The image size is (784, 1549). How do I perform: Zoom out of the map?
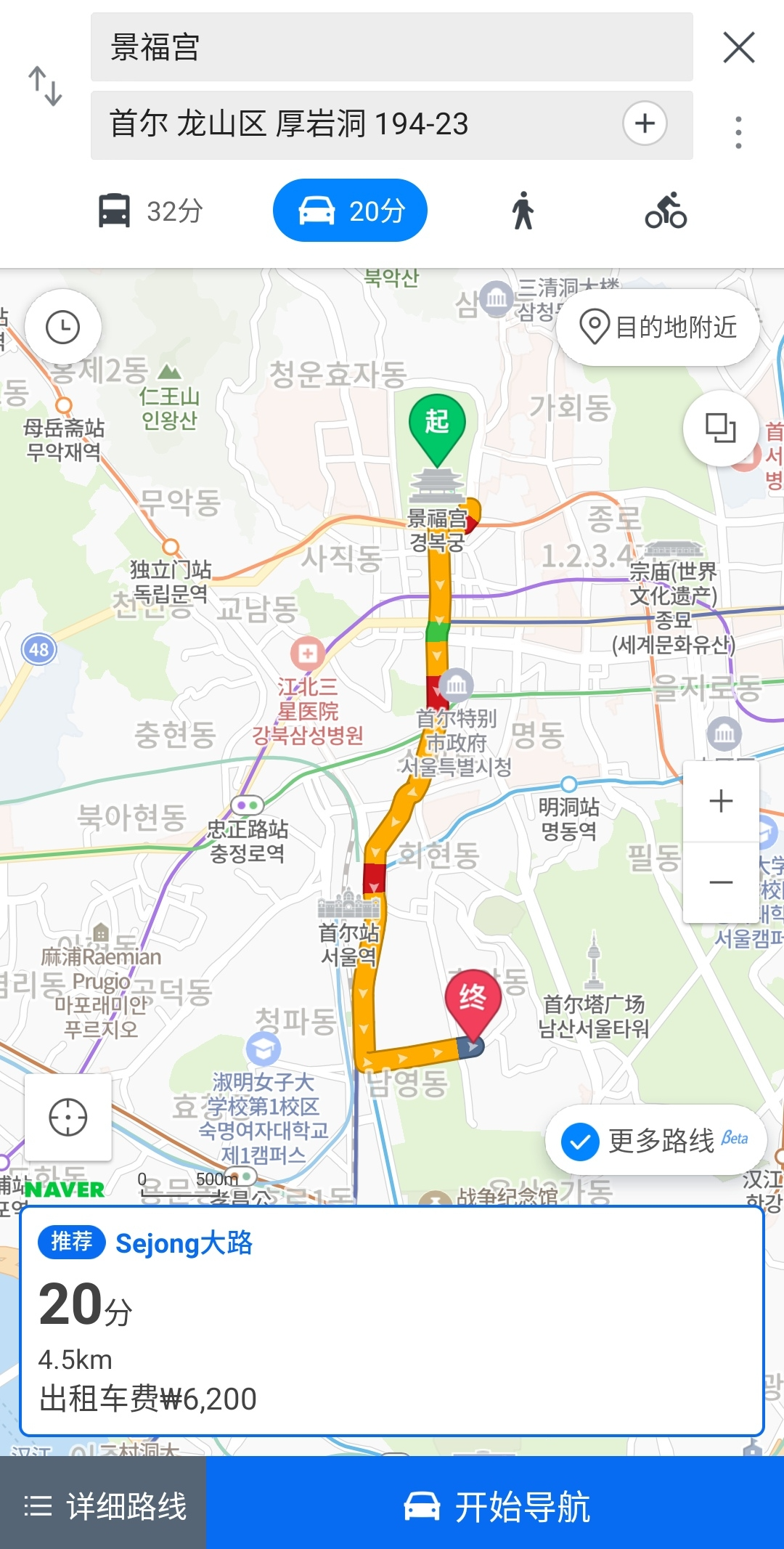(721, 883)
